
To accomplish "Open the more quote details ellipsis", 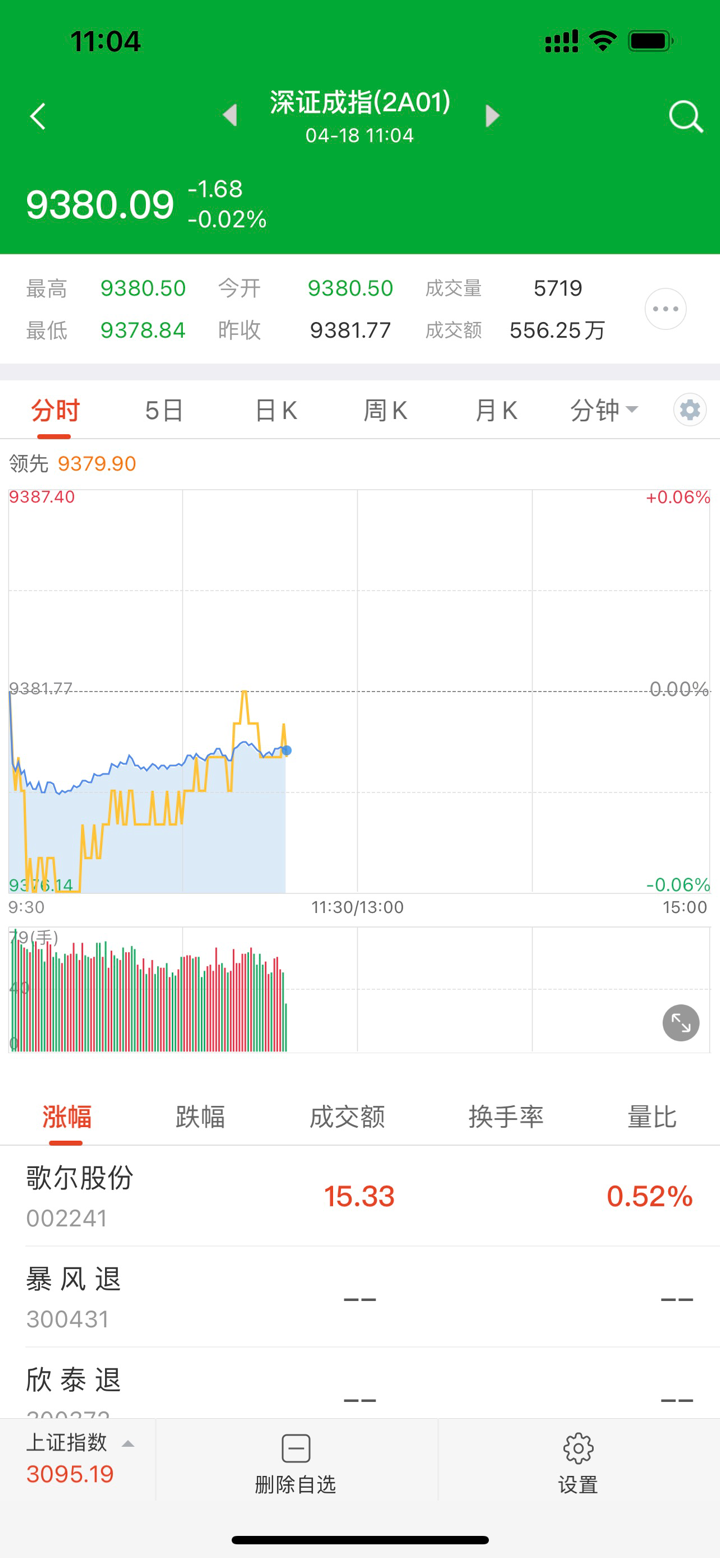I will (666, 309).
